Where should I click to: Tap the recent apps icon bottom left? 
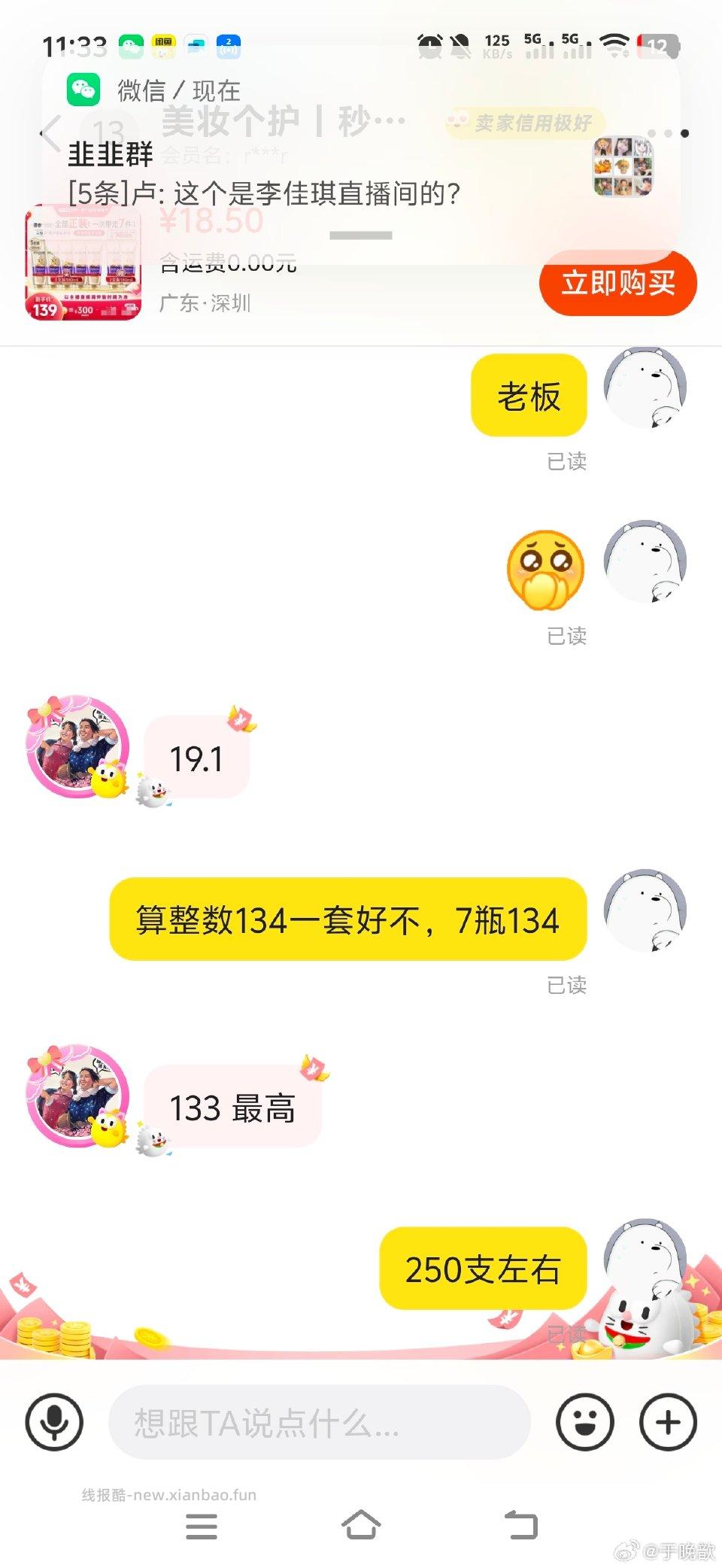(201, 1527)
